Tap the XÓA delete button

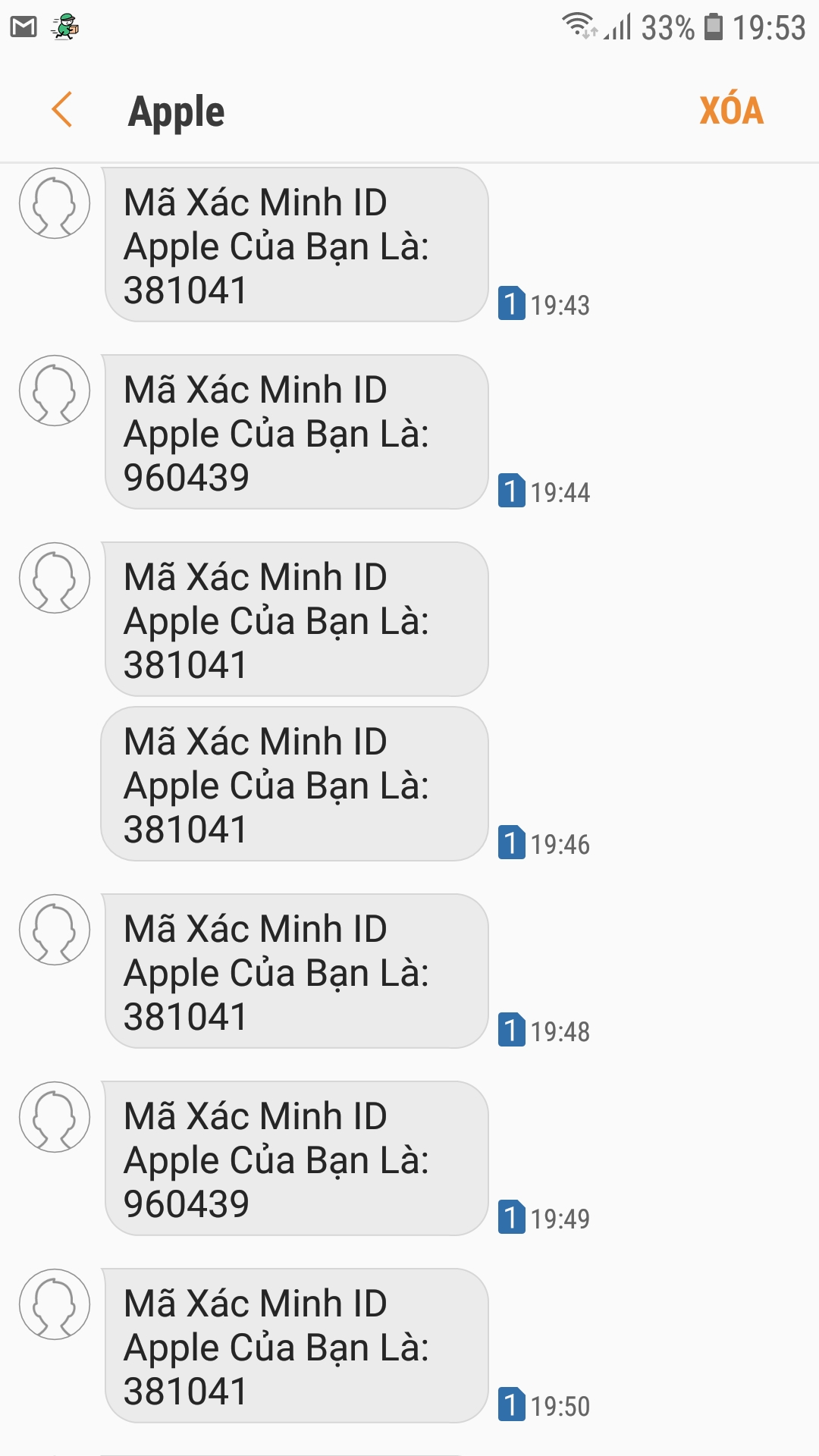[731, 111]
